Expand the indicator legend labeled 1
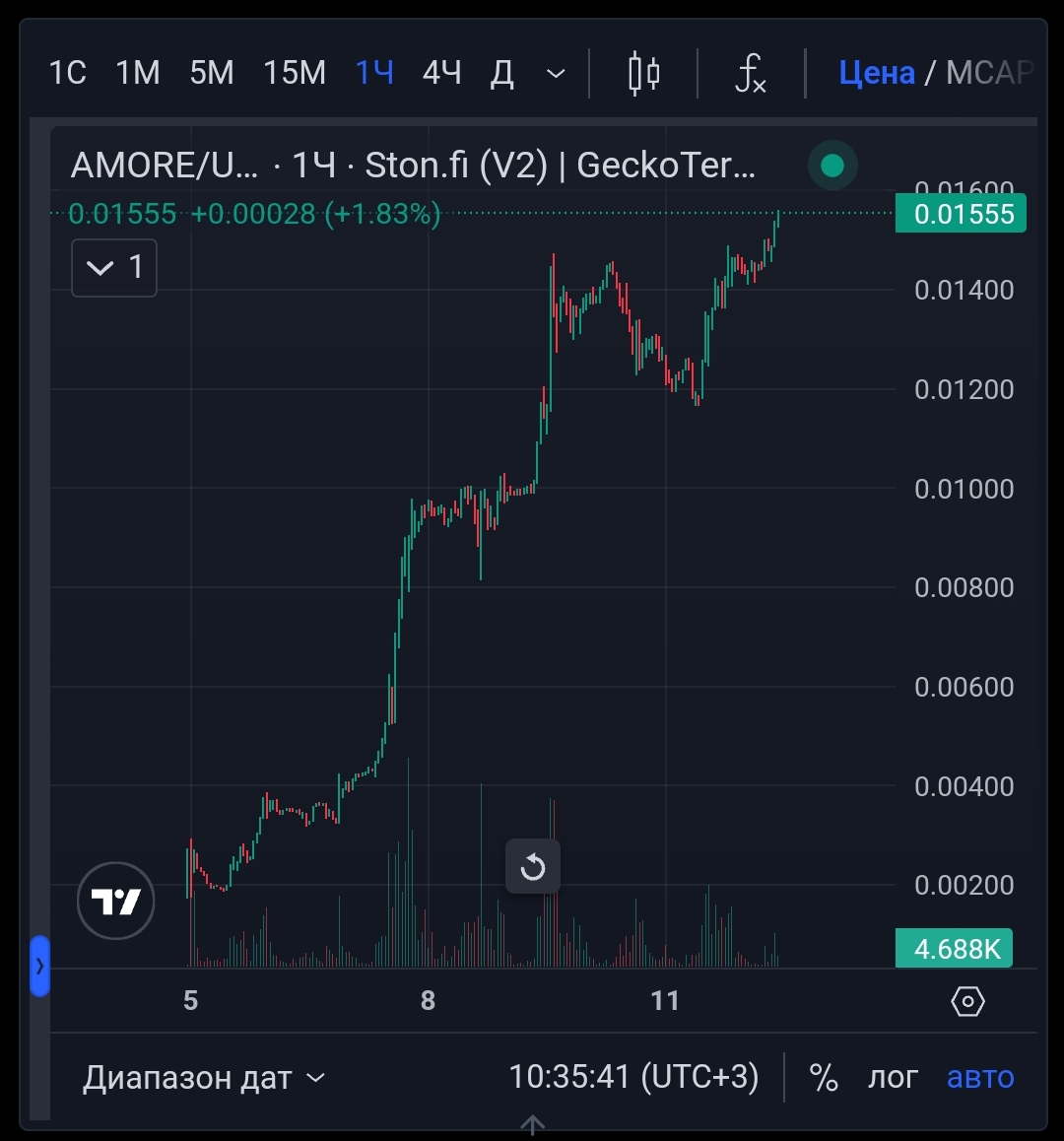This screenshot has height=1141, width=1064. pos(114,268)
